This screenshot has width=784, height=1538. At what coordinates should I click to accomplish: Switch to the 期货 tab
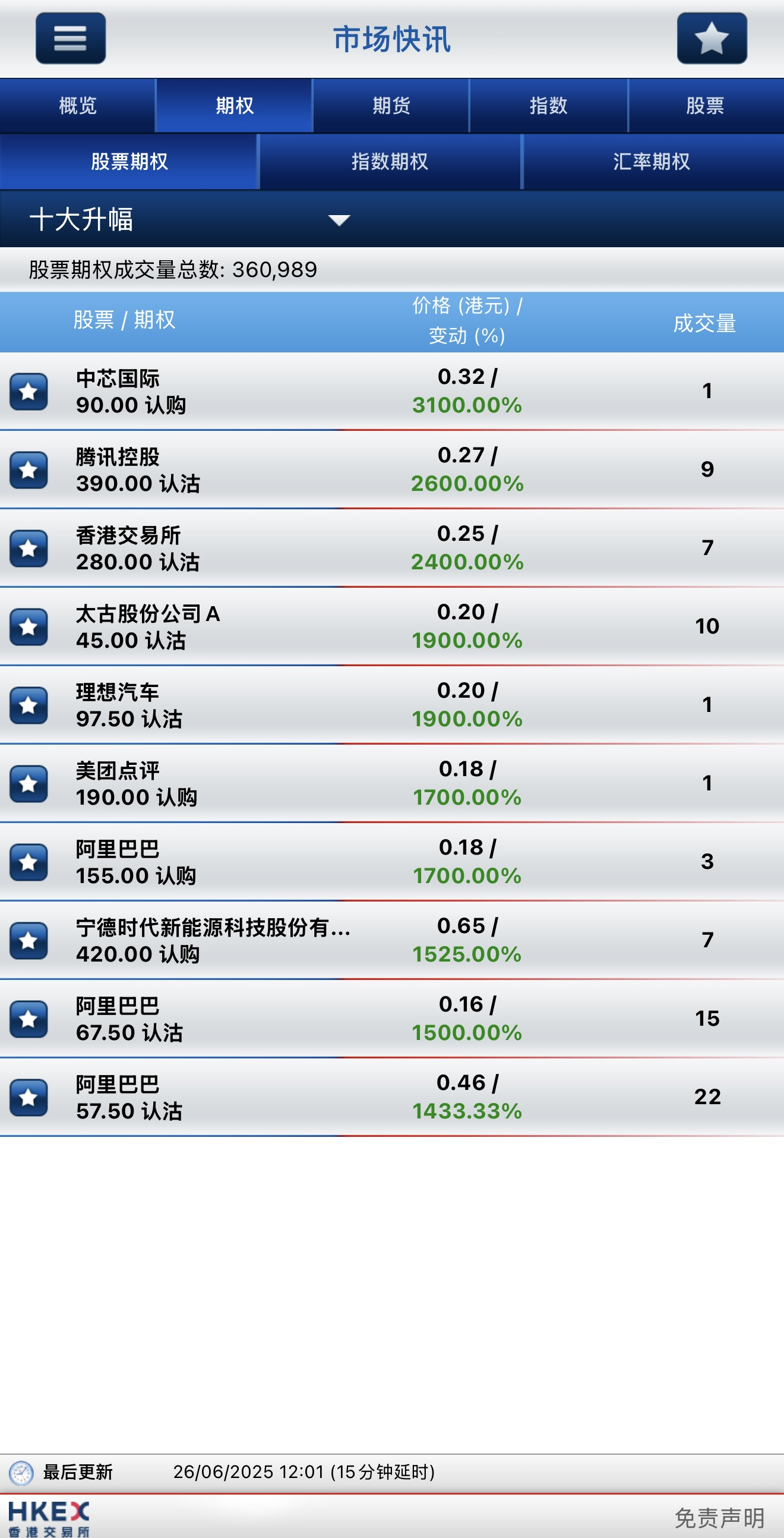[391, 106]
